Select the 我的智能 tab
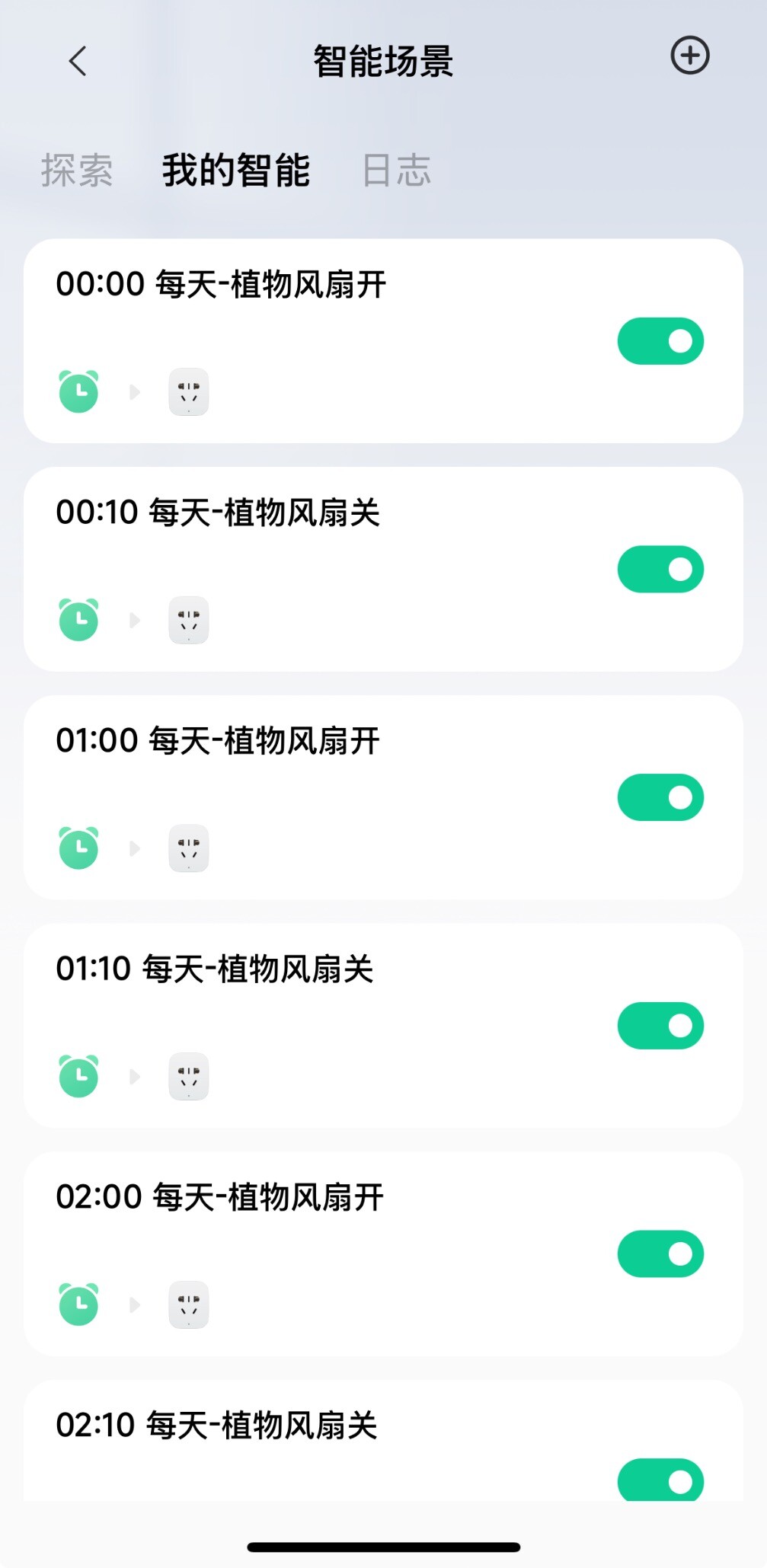767x1568 pixels. (236, 170)
